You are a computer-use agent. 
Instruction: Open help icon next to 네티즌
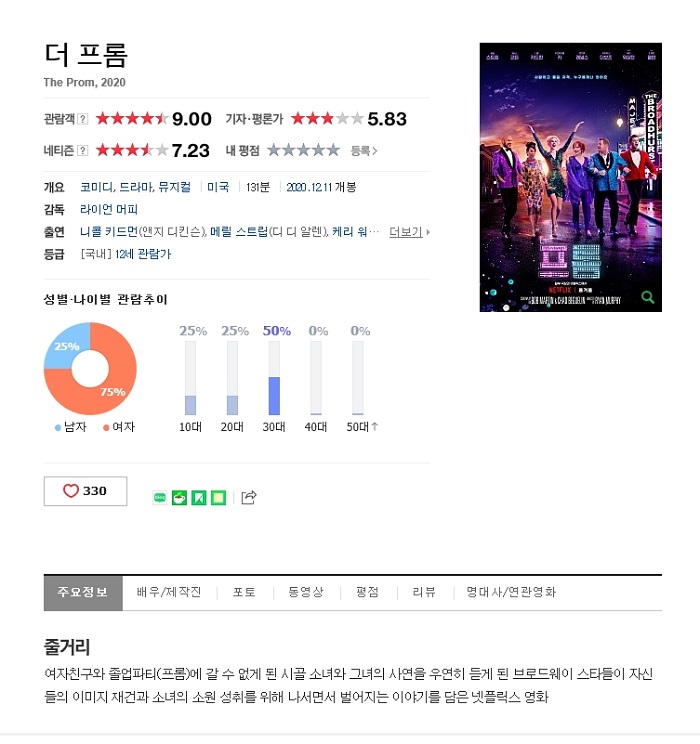click(x=83, y=151)
